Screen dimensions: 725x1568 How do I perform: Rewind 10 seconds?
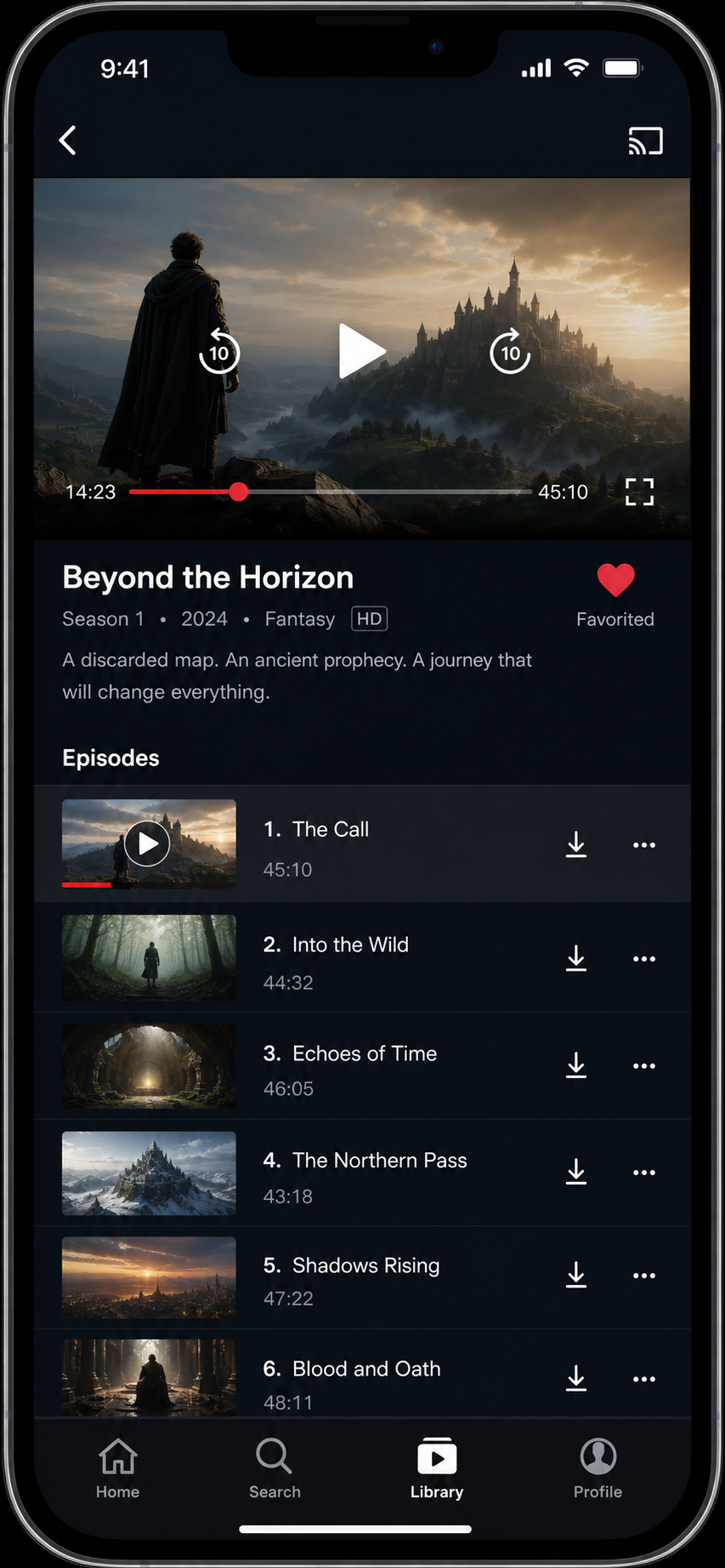tap(219, 350)
